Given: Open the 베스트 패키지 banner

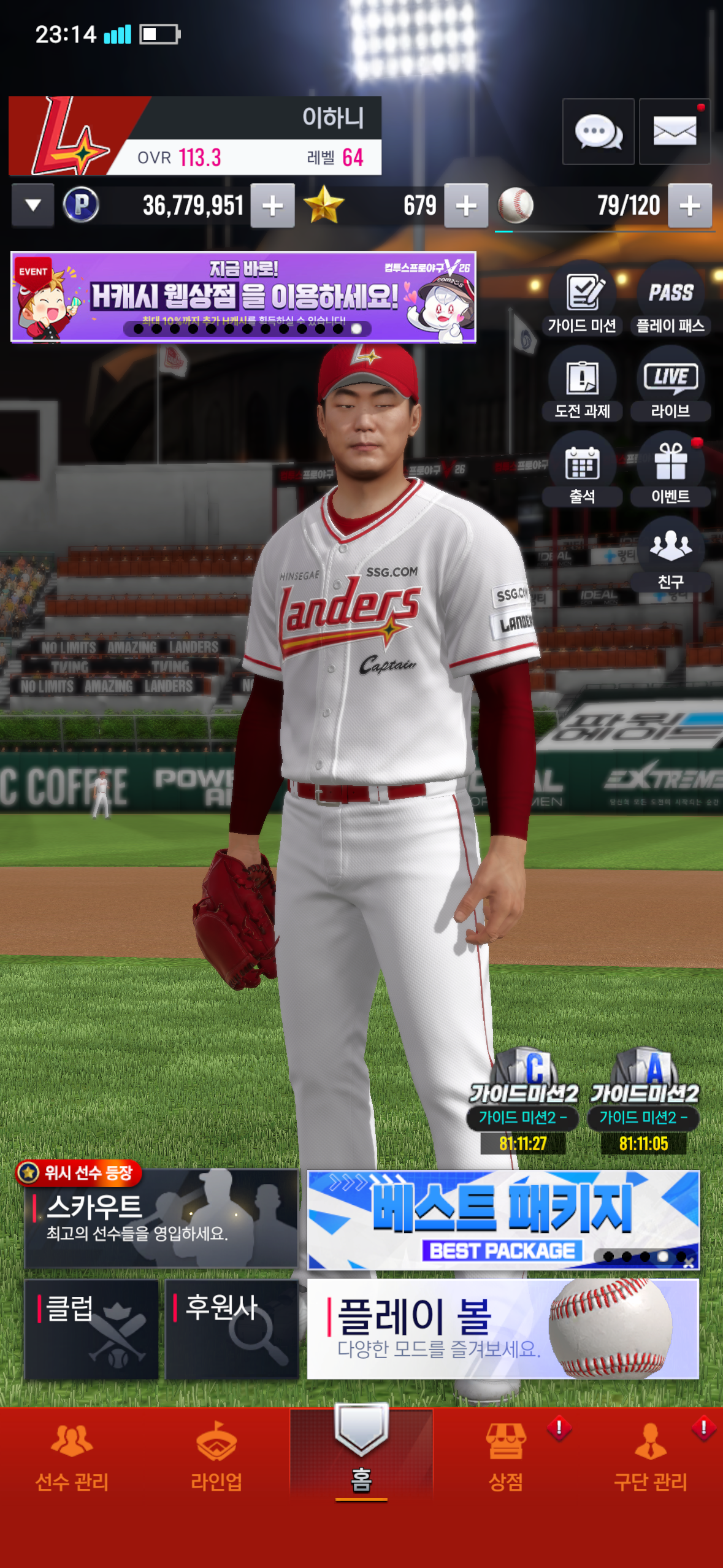Looking at the screenshot, I should 503,1220.
